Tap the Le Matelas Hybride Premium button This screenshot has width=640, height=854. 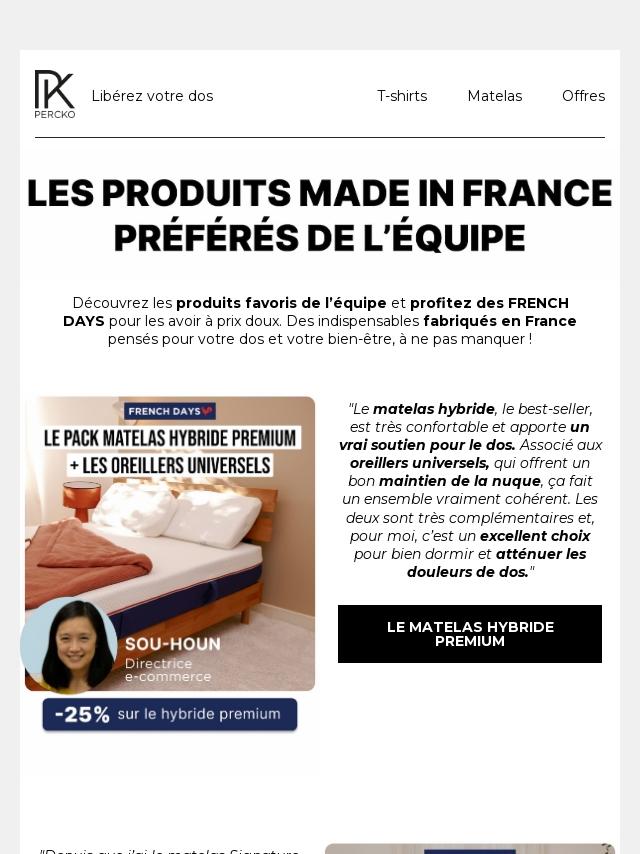point(469,634)
